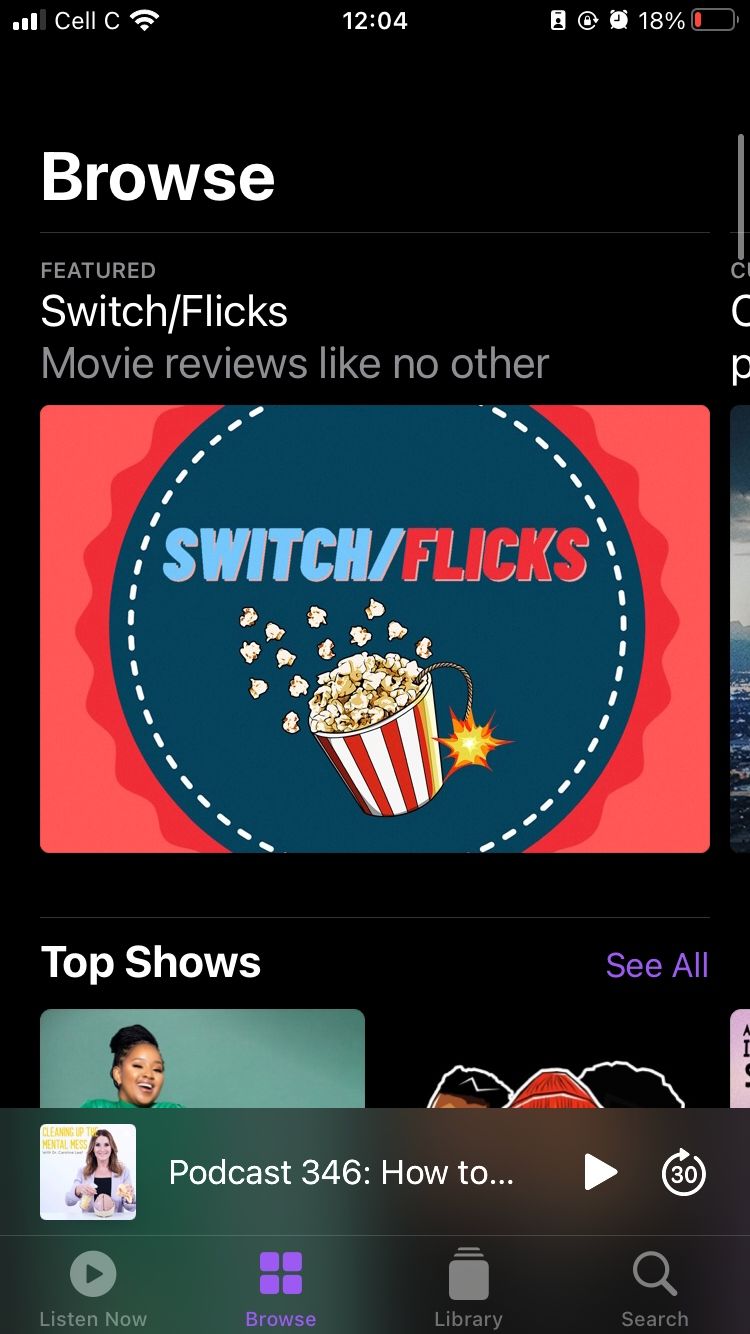Image resolution: width=750 pixels, height=1334 pixels.
Task: See All top shows
Action: click(656, 965)
